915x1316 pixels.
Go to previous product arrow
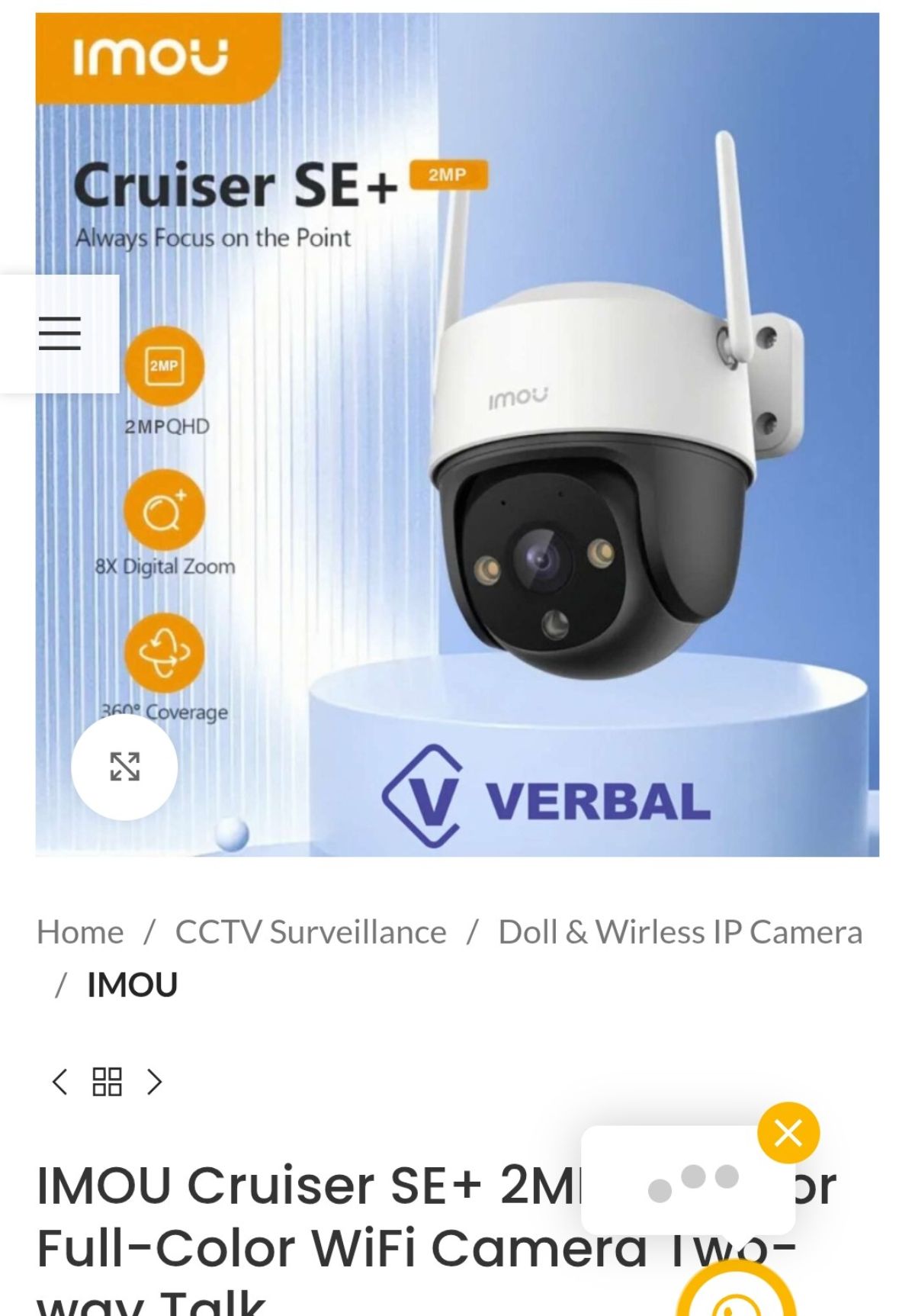coord(59,1082)
